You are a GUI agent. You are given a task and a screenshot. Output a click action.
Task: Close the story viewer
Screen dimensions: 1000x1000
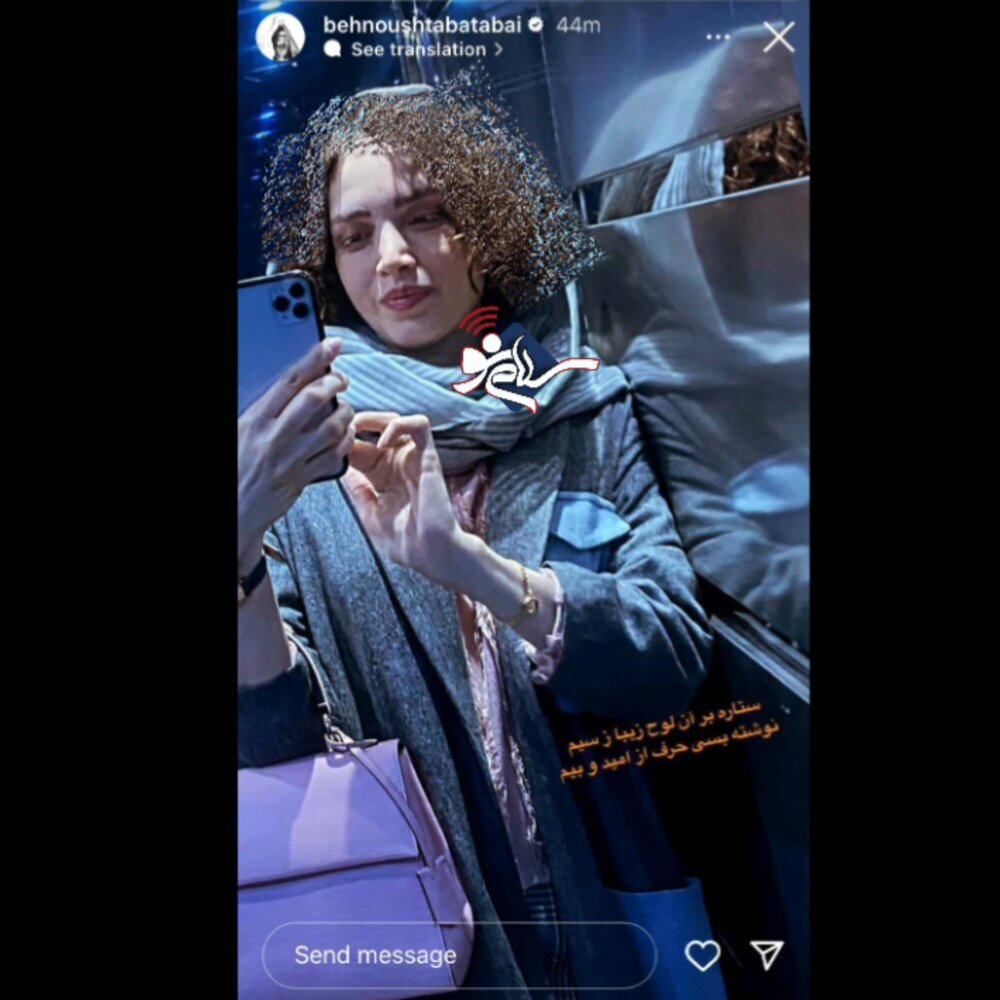[x=778, y=37]
